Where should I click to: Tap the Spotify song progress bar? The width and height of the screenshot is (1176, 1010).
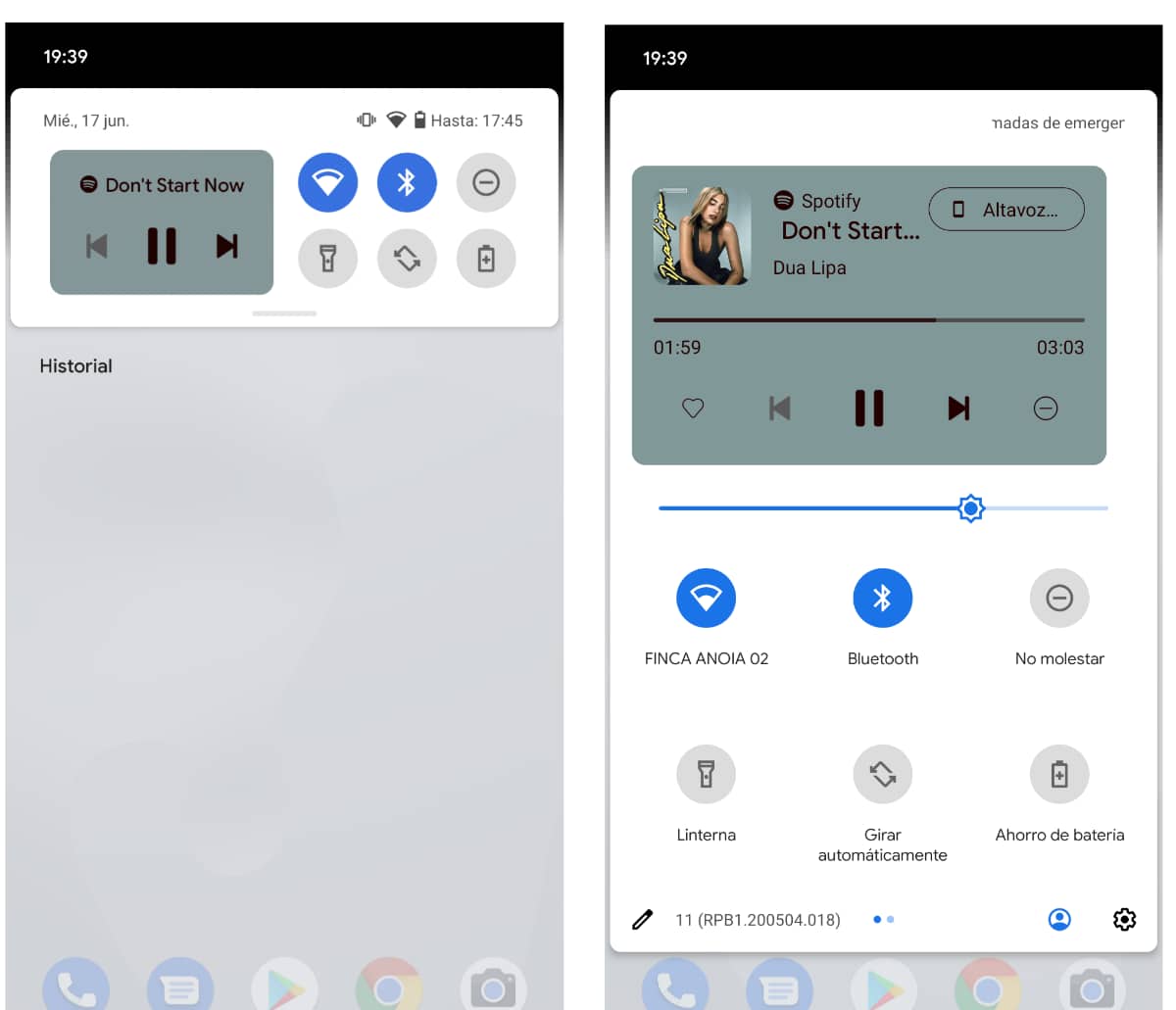point(868,320)
